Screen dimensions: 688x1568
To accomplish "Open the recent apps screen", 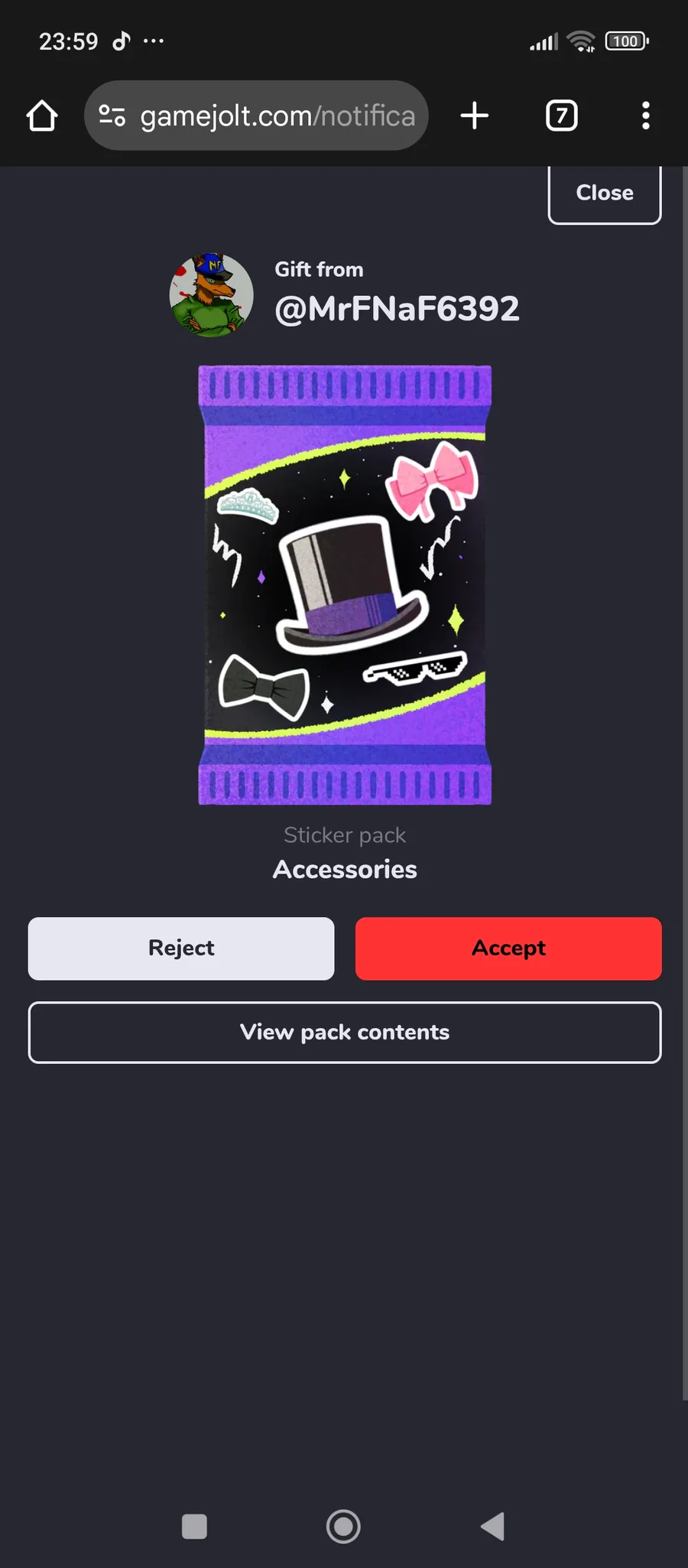I will [x=194, y=1527].
